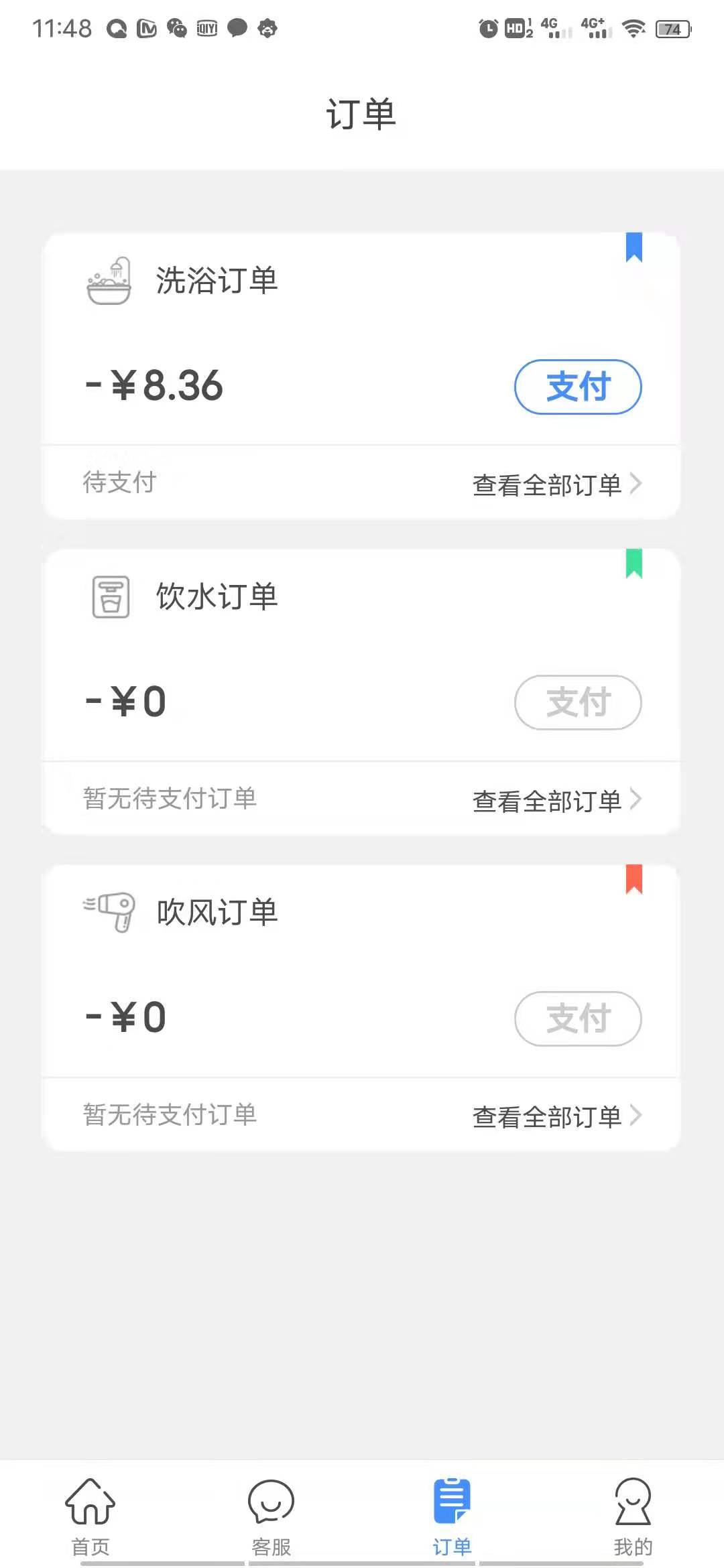The image size is (724, 1568).
Task: Tap the WeChat icon in status bar
Action: click(176, 28)
